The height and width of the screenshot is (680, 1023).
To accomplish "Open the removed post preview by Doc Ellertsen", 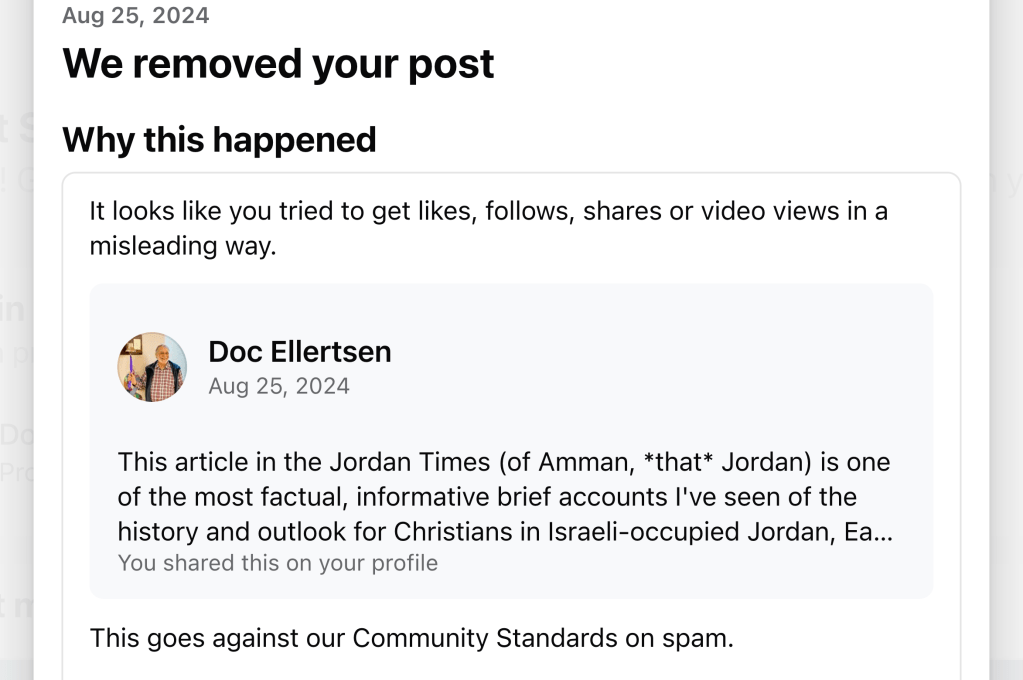I will click(x=510, y=496).
